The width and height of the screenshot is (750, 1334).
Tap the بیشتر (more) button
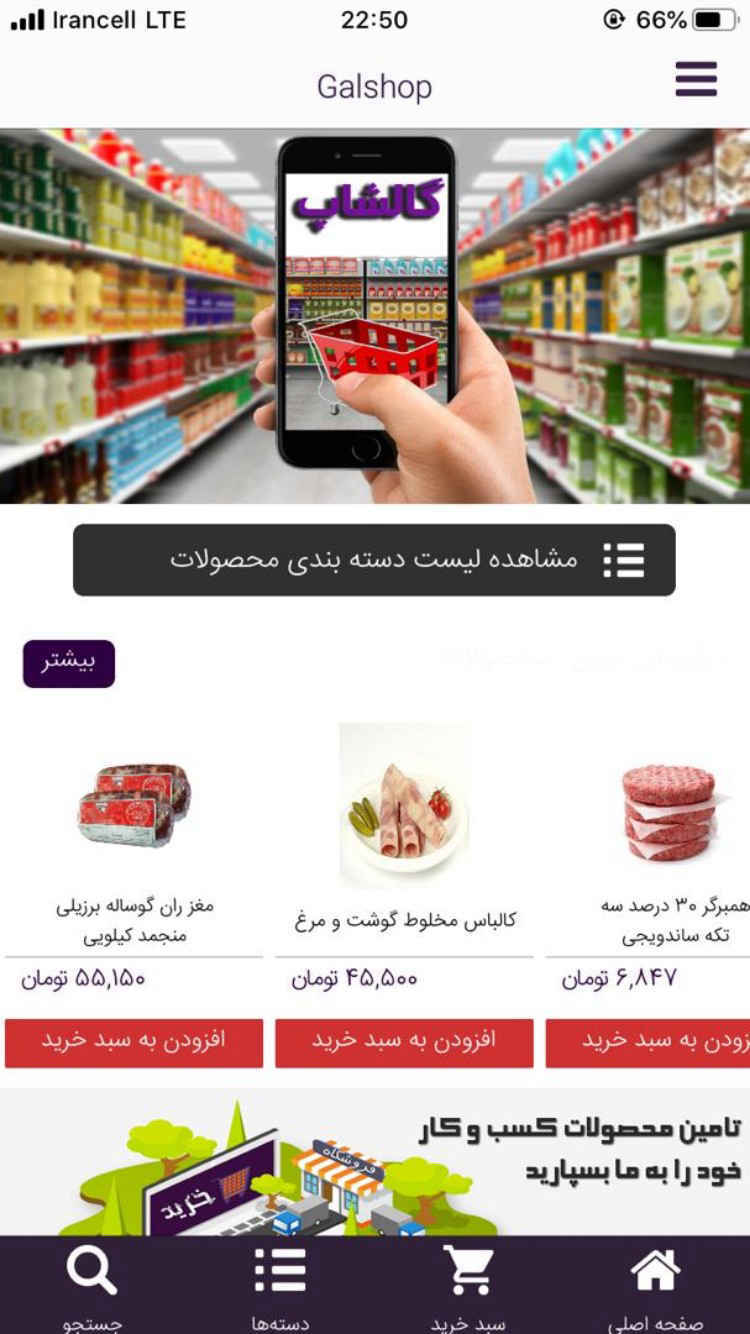coord(69,664)
